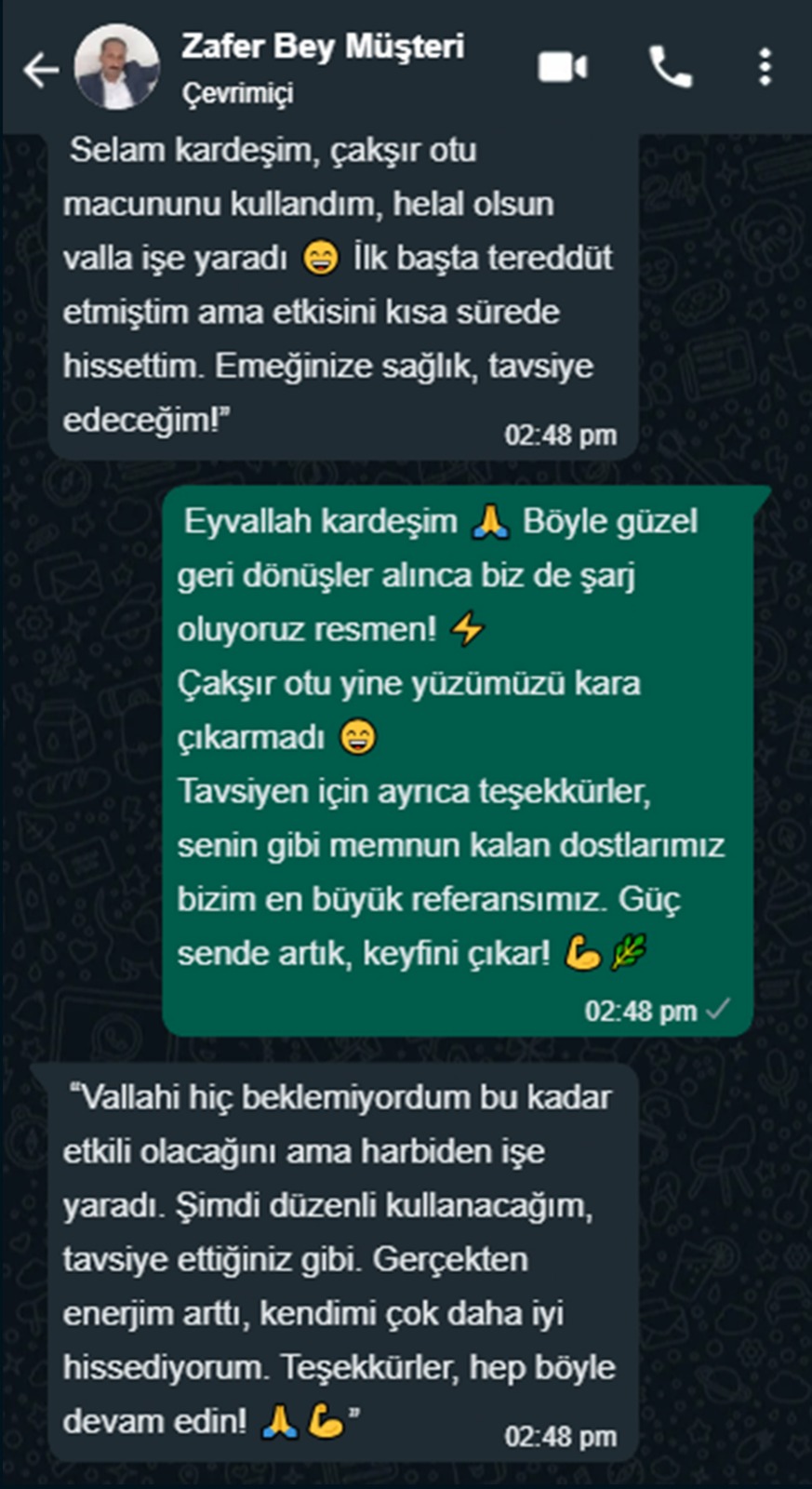Start a voice call

click(672, 65)
